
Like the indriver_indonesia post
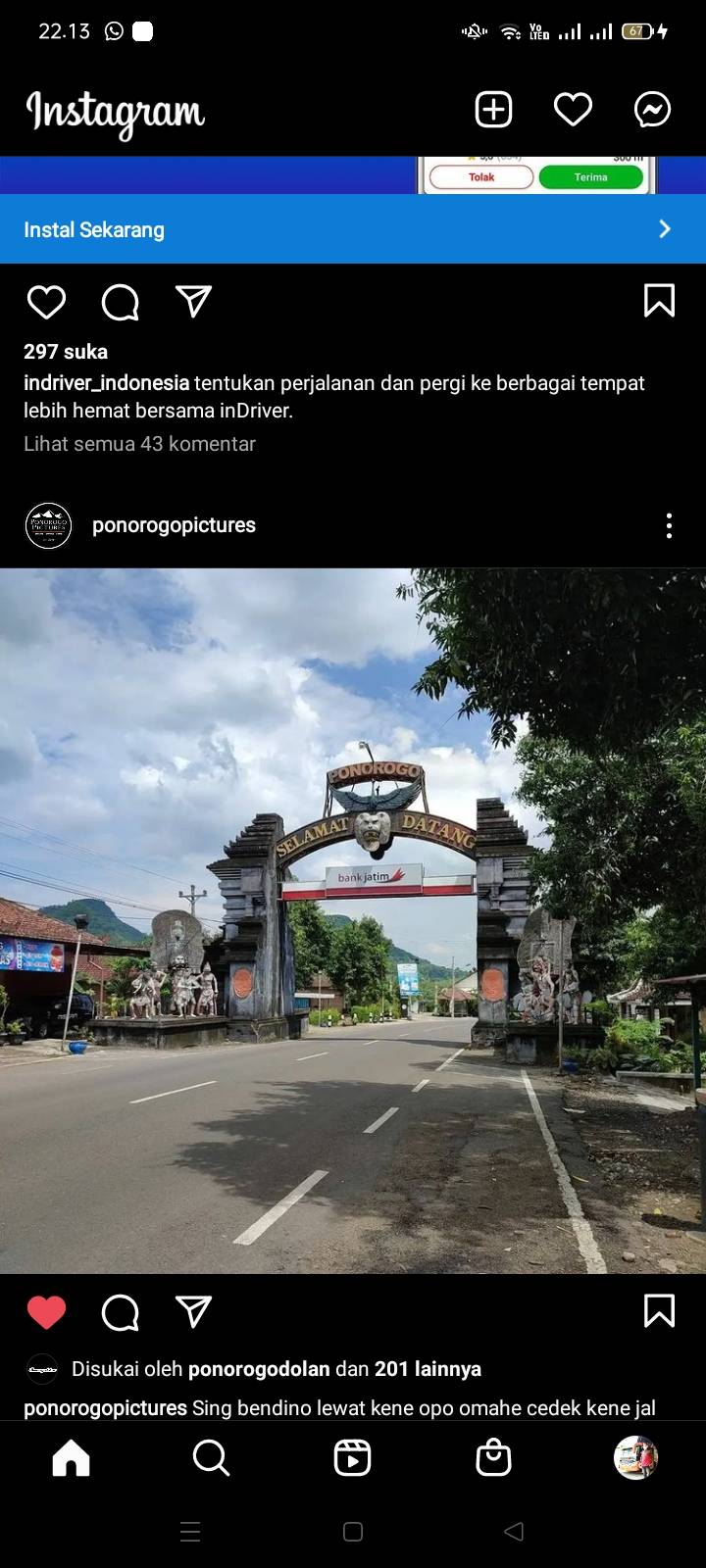click(46, 302)
